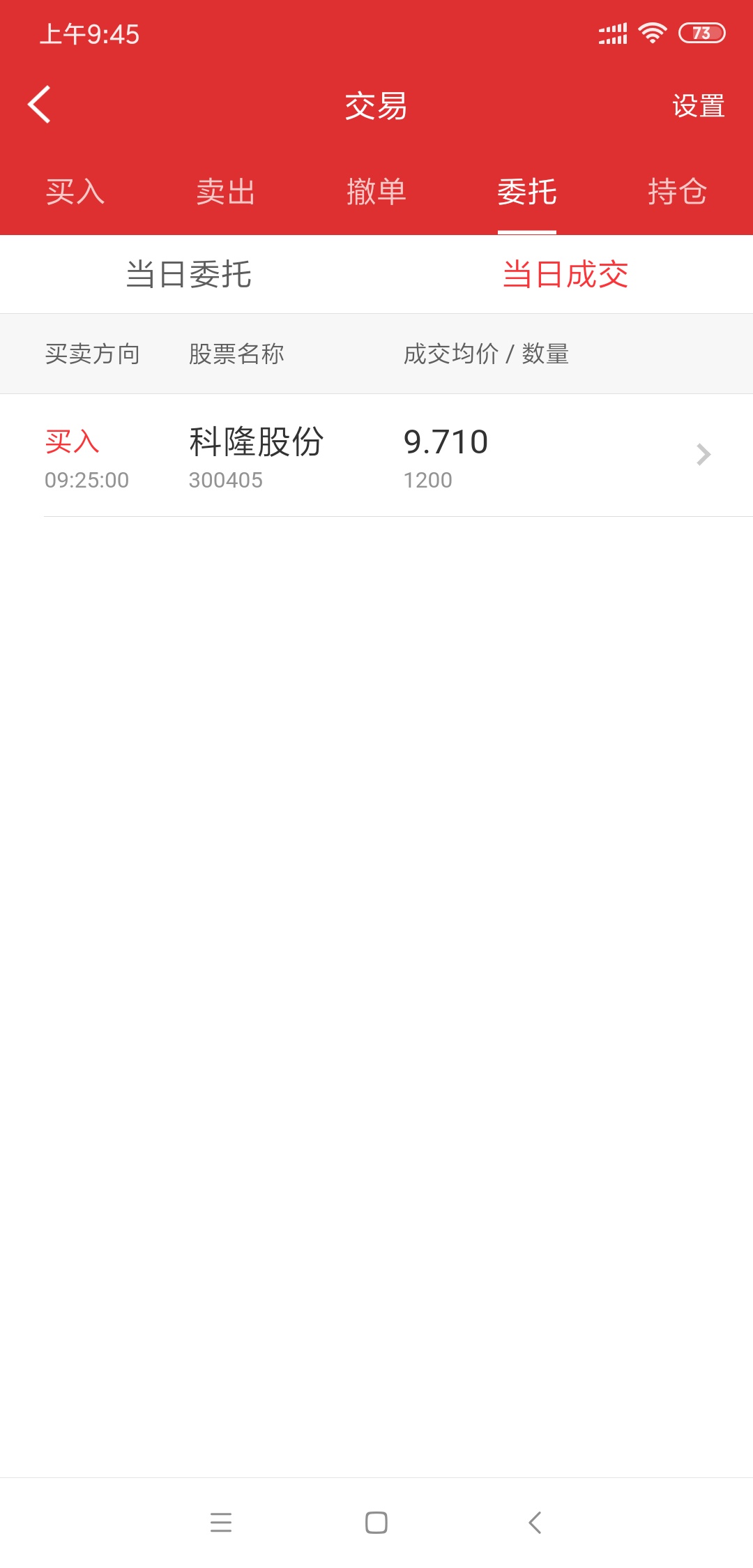Viewport: 753px width, 1568px height.
Task: Switch to the 持仓 tab
Action: coord(678,192)
